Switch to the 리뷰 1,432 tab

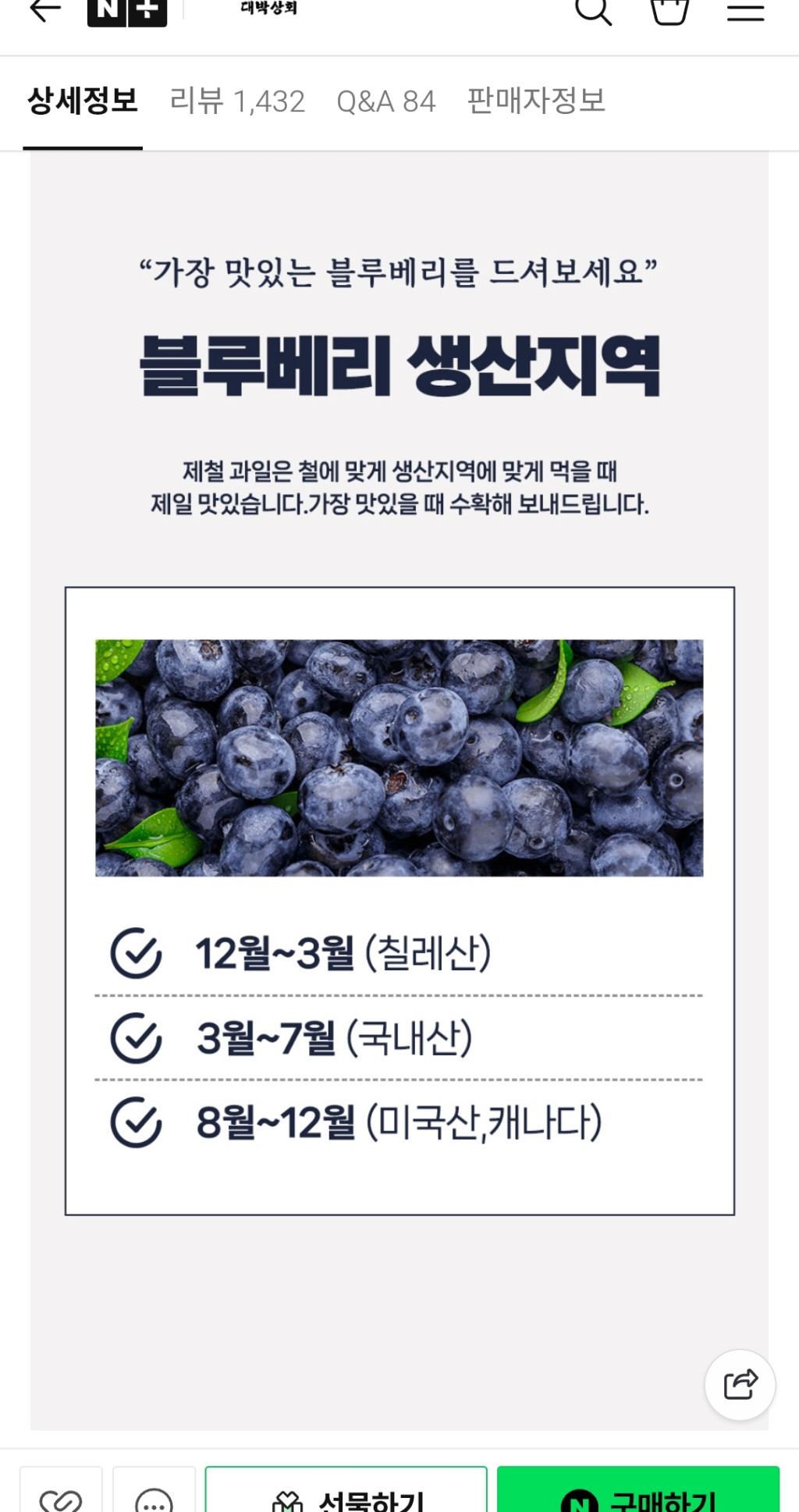tap(237, 101)
